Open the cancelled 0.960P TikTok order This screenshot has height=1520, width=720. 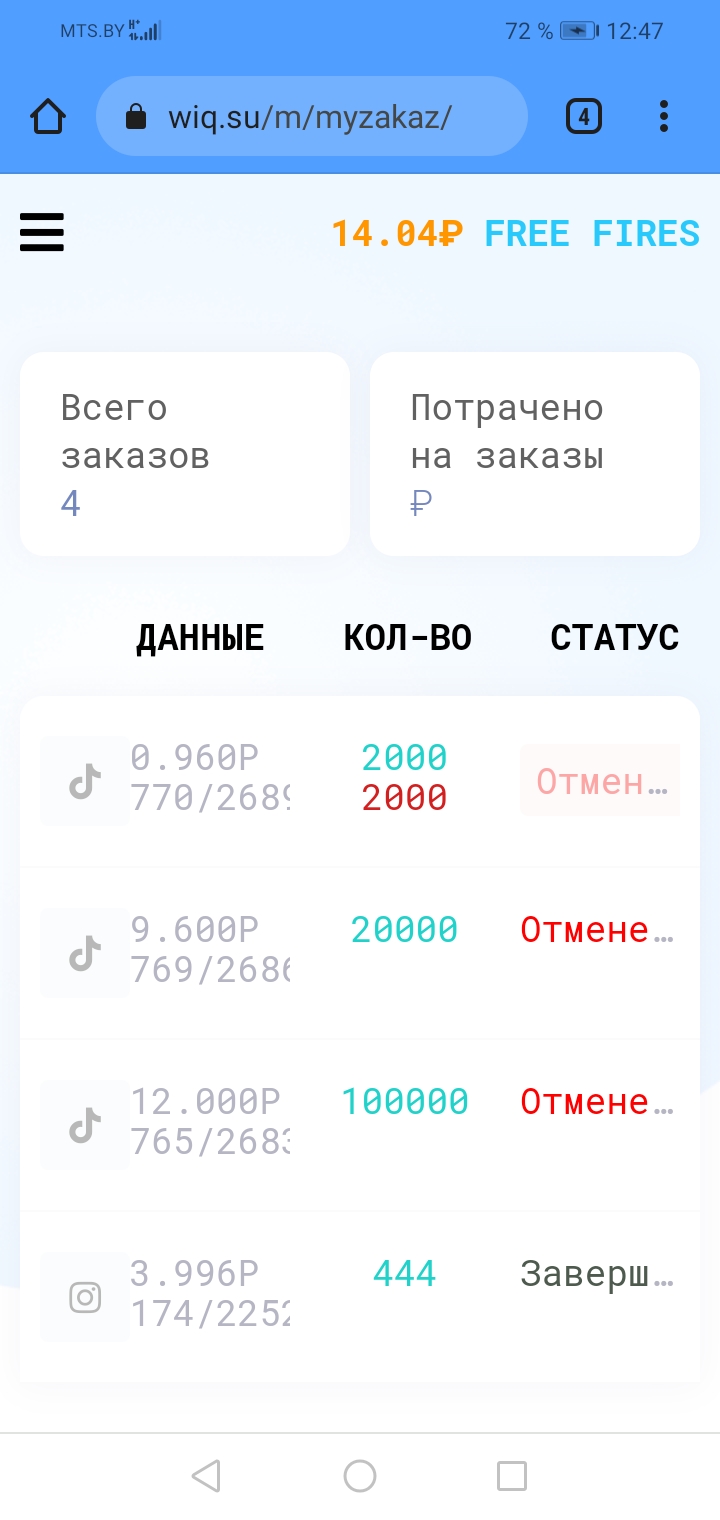click(360, 780)
